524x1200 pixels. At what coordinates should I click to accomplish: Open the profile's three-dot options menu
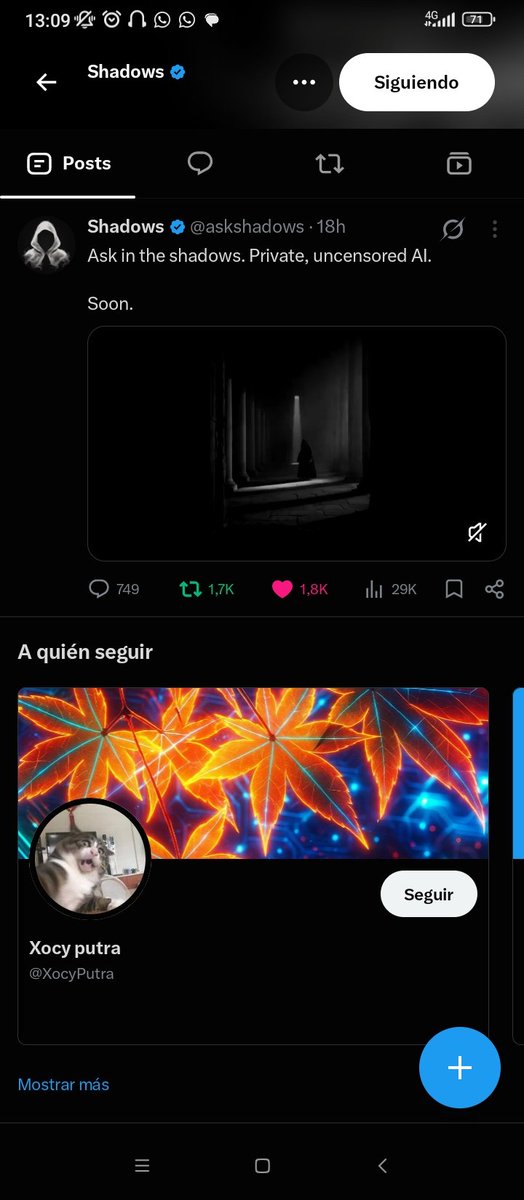[304, 82]
